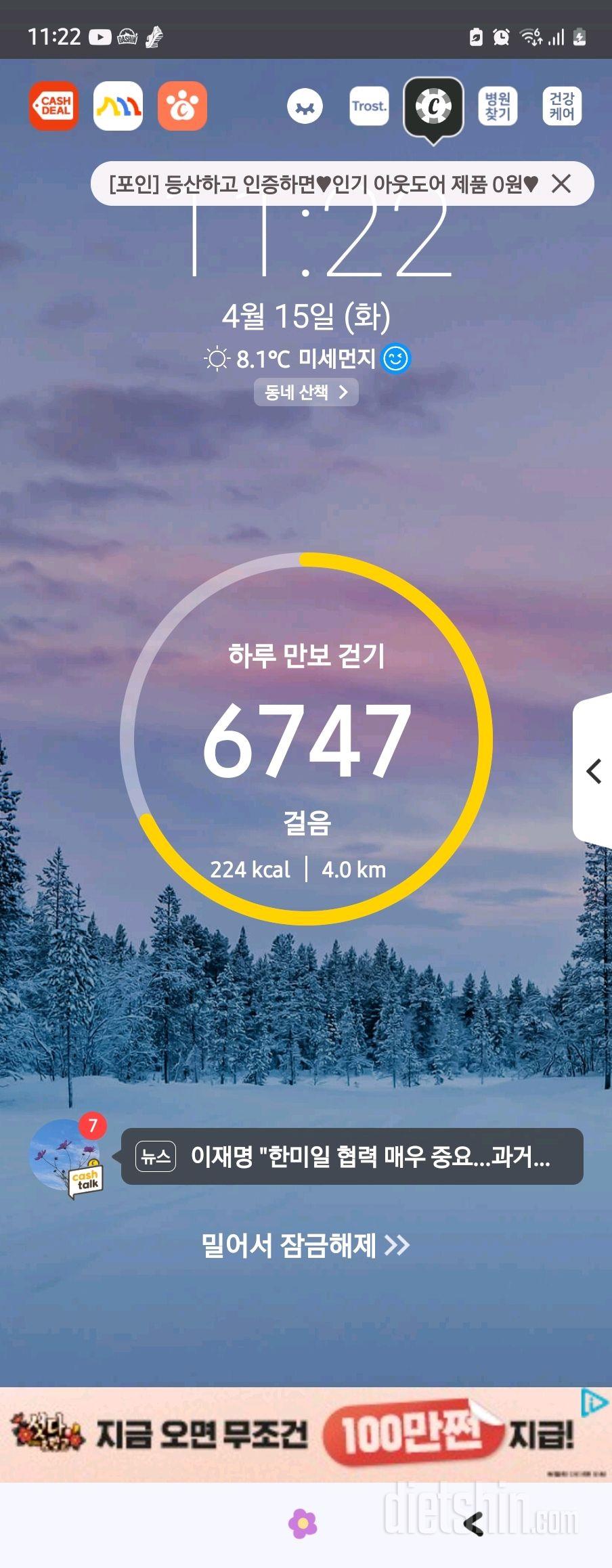The height and width of the screenshot is (1568, 612).
Task: Tap the purple flower home button
Action: (x=303, y=1523)
